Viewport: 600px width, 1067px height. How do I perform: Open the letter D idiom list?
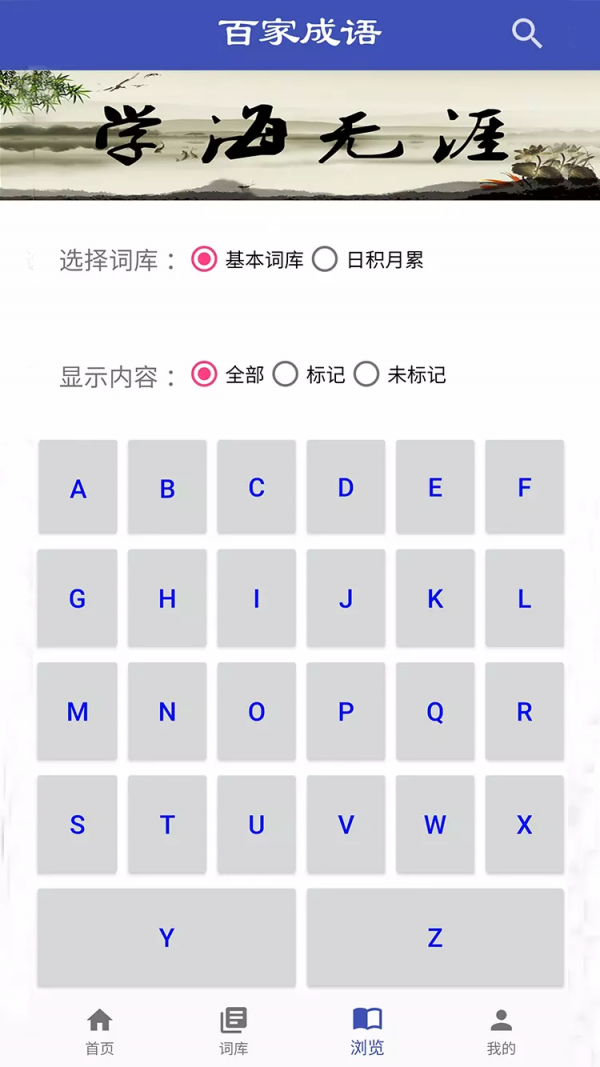pos(346,488)
